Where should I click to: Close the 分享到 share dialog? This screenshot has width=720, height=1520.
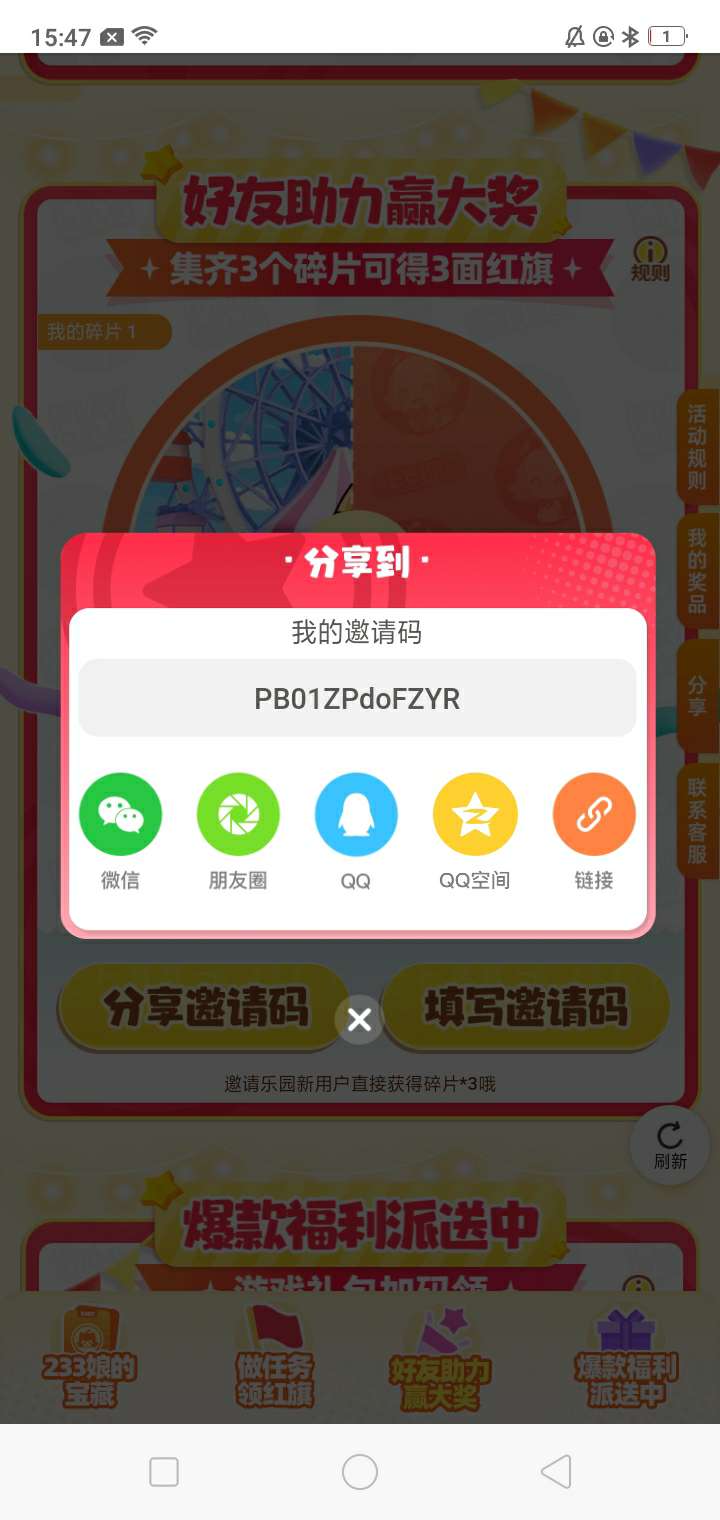coord(359,1020)
